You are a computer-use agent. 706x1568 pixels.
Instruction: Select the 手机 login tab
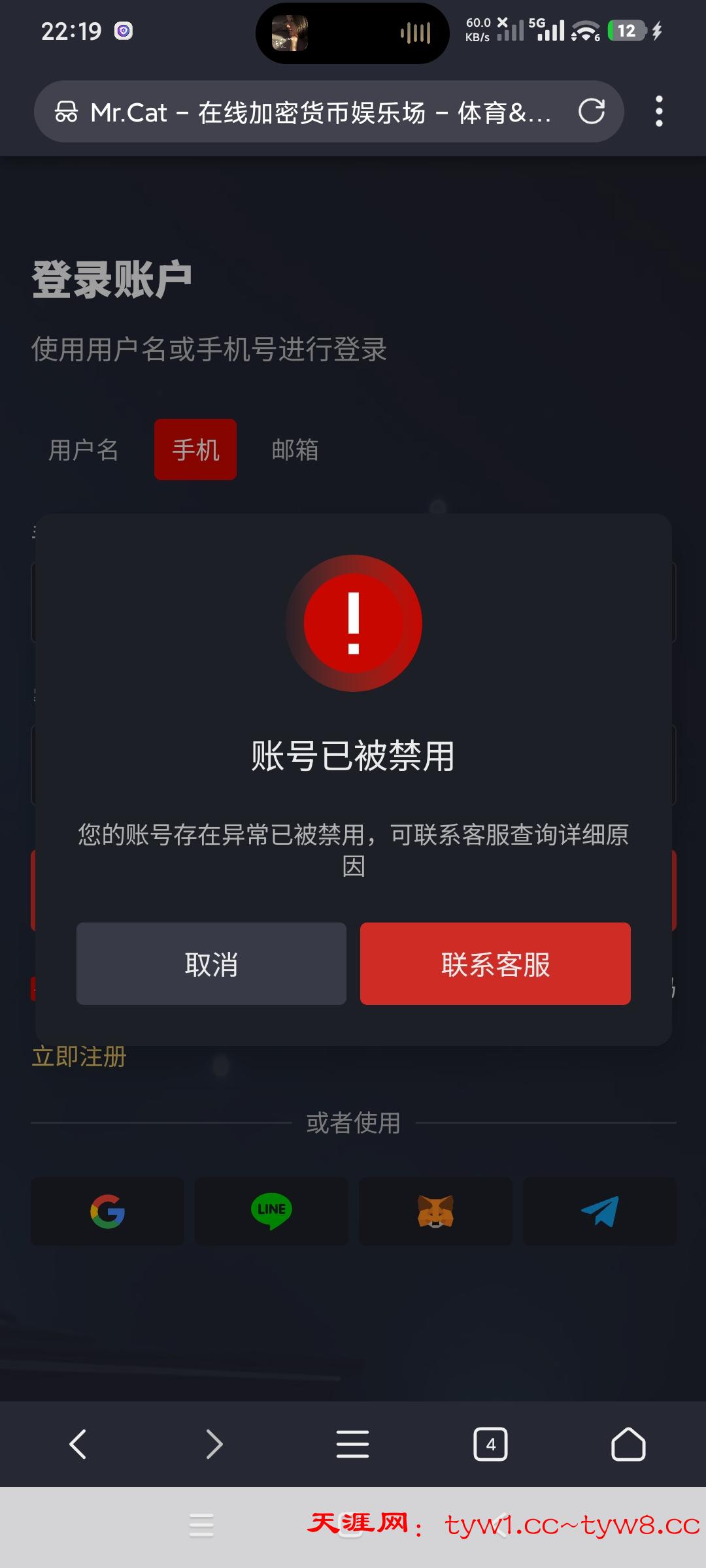[x=195, y=450]
